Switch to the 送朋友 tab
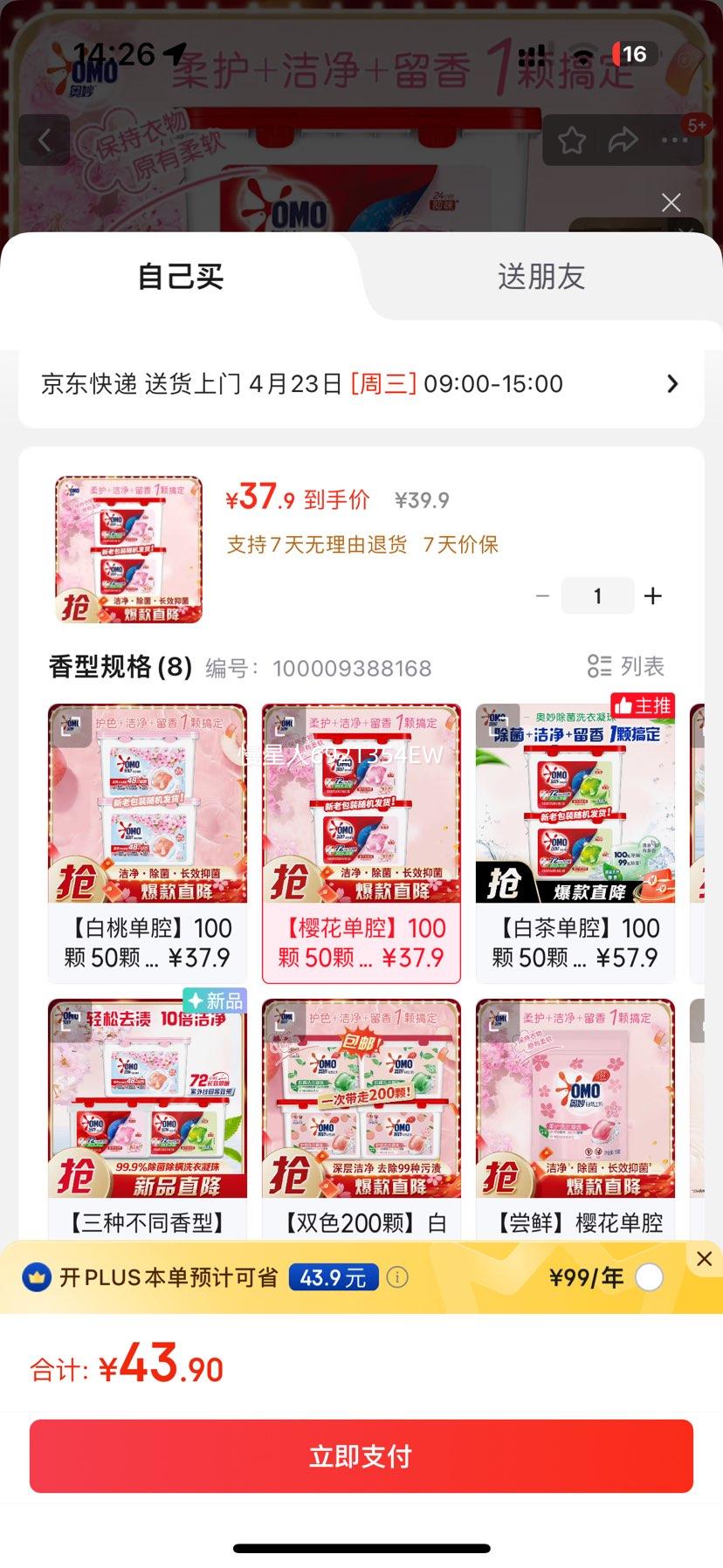Screen dimensions: 723x1568 tap(542, 277)
